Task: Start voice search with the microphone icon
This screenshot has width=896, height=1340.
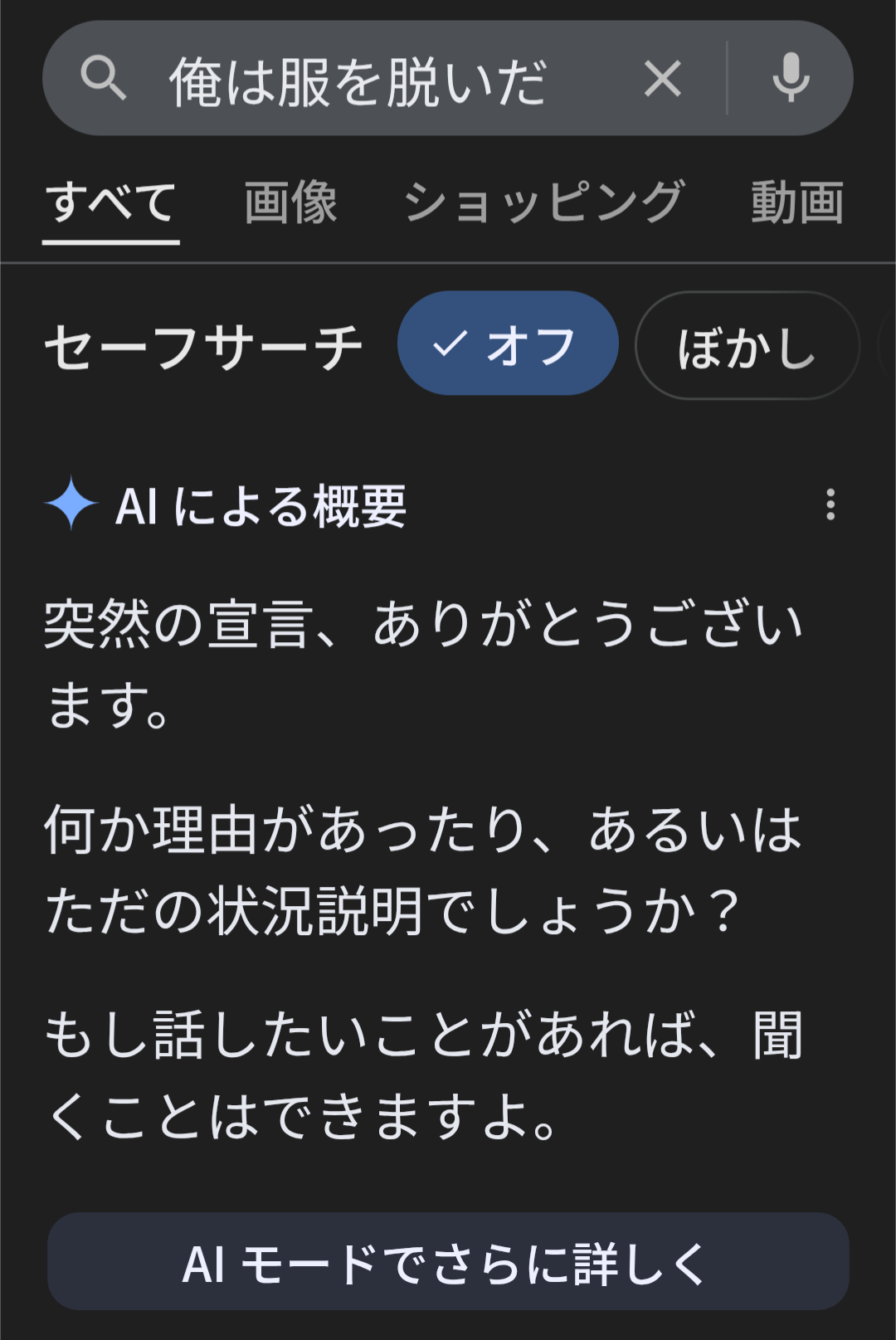Action: click(x=791, y=78)
